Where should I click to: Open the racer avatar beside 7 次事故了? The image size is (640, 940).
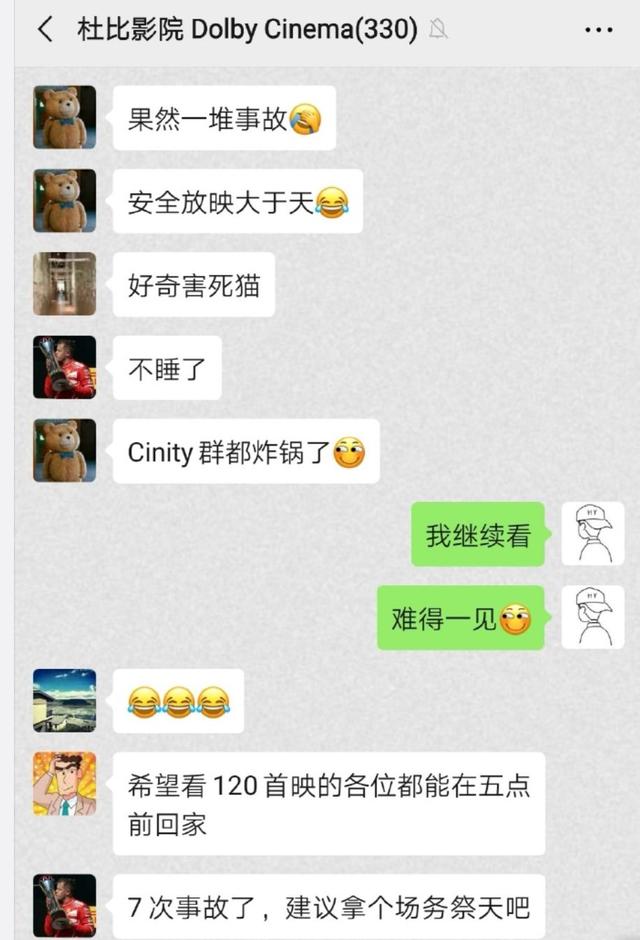point(65,905)
